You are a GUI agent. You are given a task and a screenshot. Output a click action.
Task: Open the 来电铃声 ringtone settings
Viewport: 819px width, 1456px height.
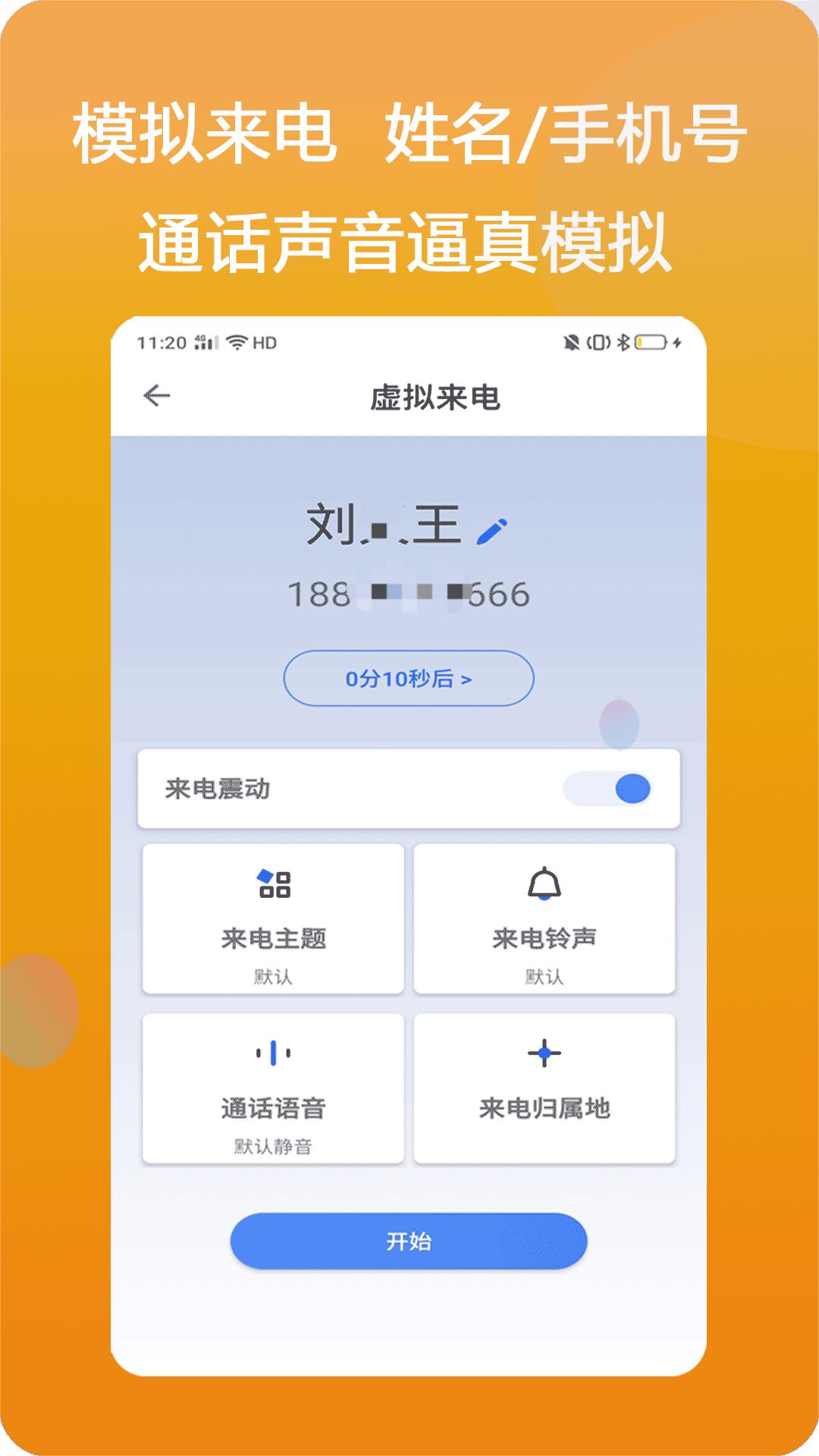point(546,918)
